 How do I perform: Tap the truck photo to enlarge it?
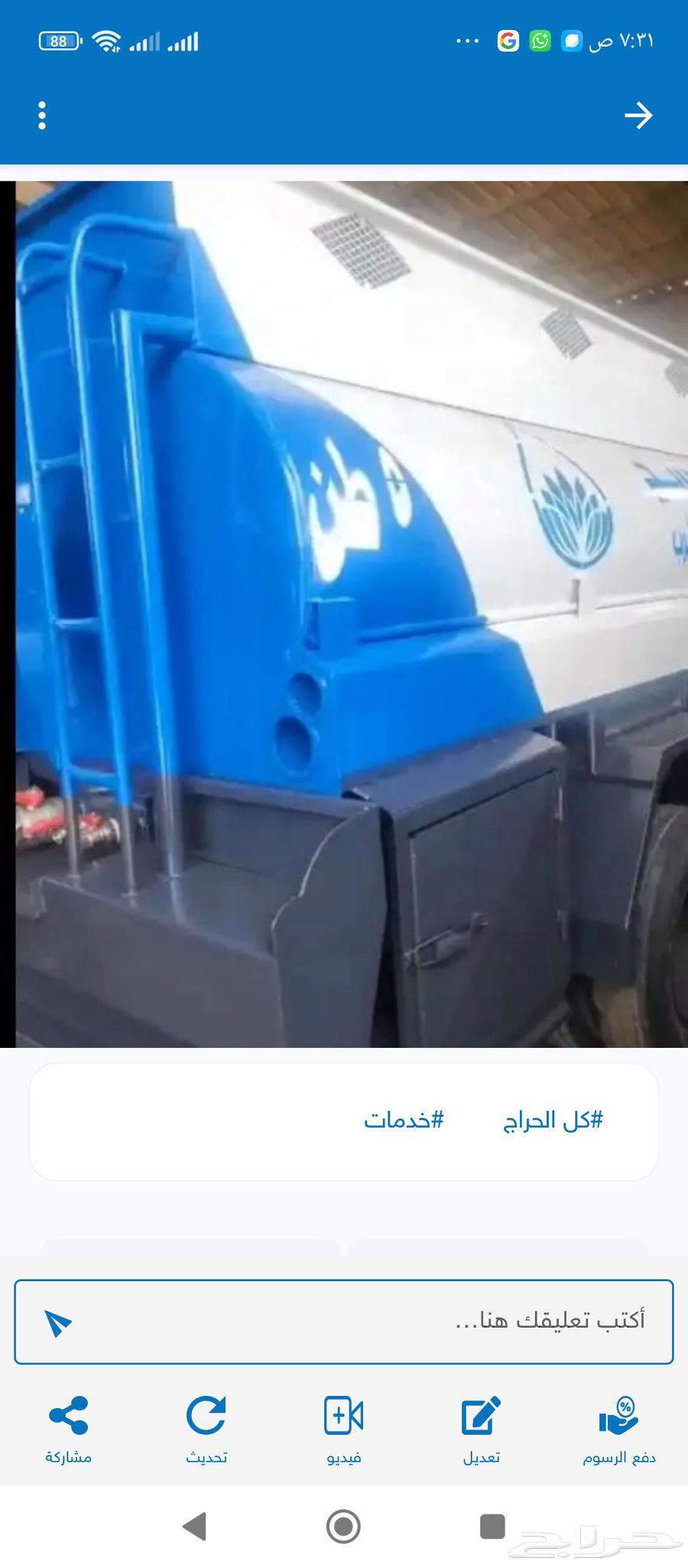tap(344, 612)
